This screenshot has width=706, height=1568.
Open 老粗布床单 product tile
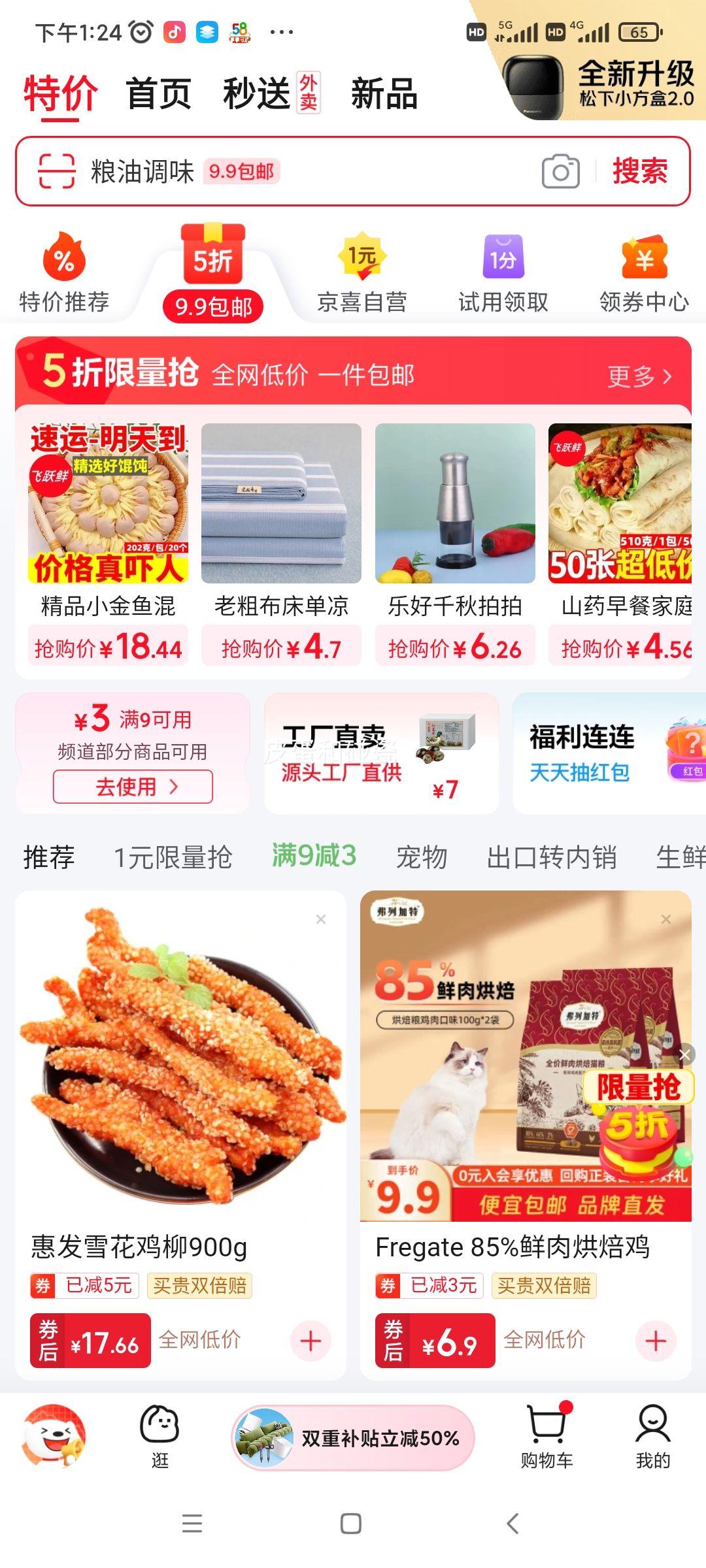[x=281, y=542]
